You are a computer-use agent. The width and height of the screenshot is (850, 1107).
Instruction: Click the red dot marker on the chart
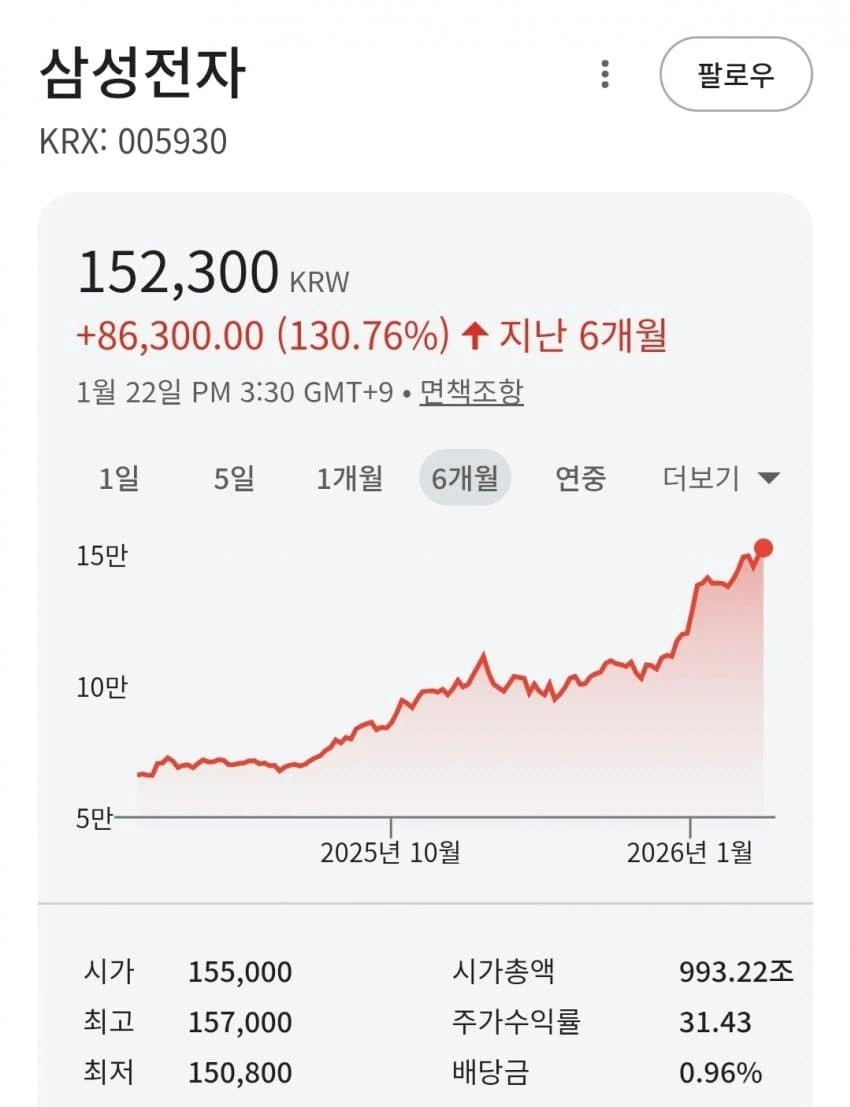[x=762, y=547]
